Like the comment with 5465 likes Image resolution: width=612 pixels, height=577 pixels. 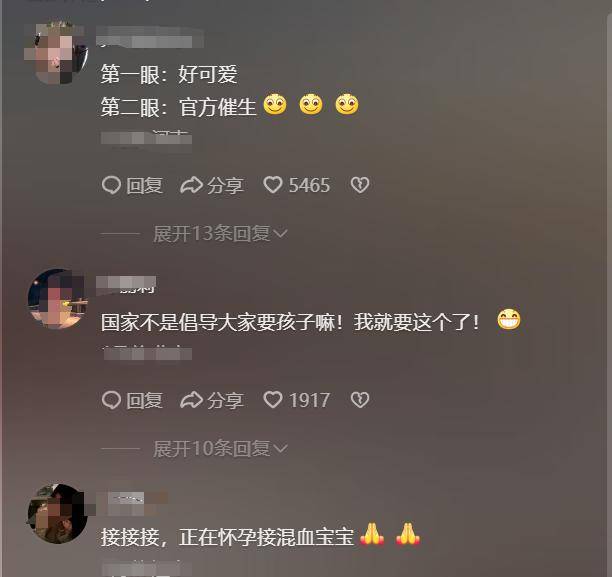click(273, 185)
